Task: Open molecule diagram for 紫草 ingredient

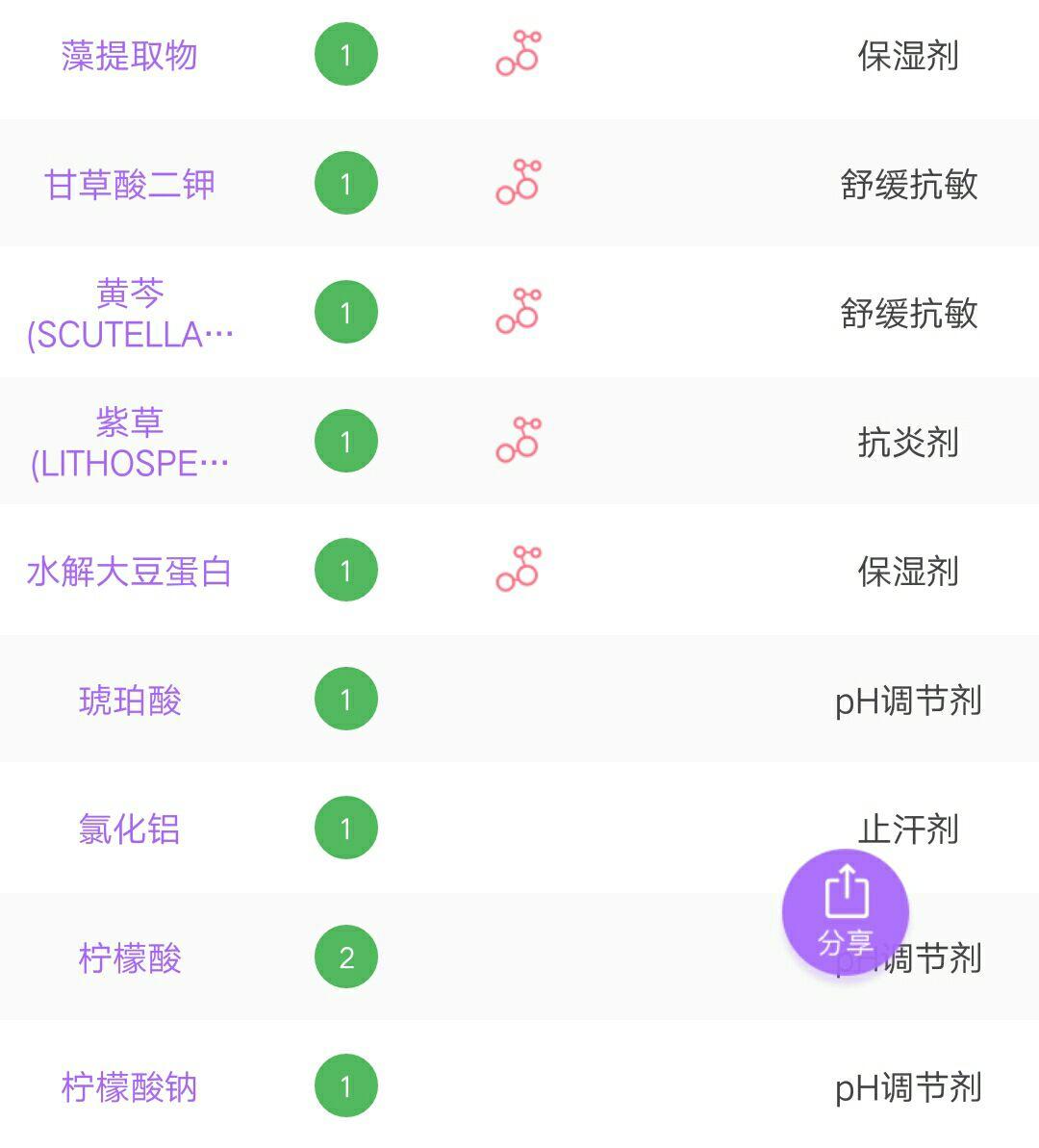Action: [x=517, y=440]
